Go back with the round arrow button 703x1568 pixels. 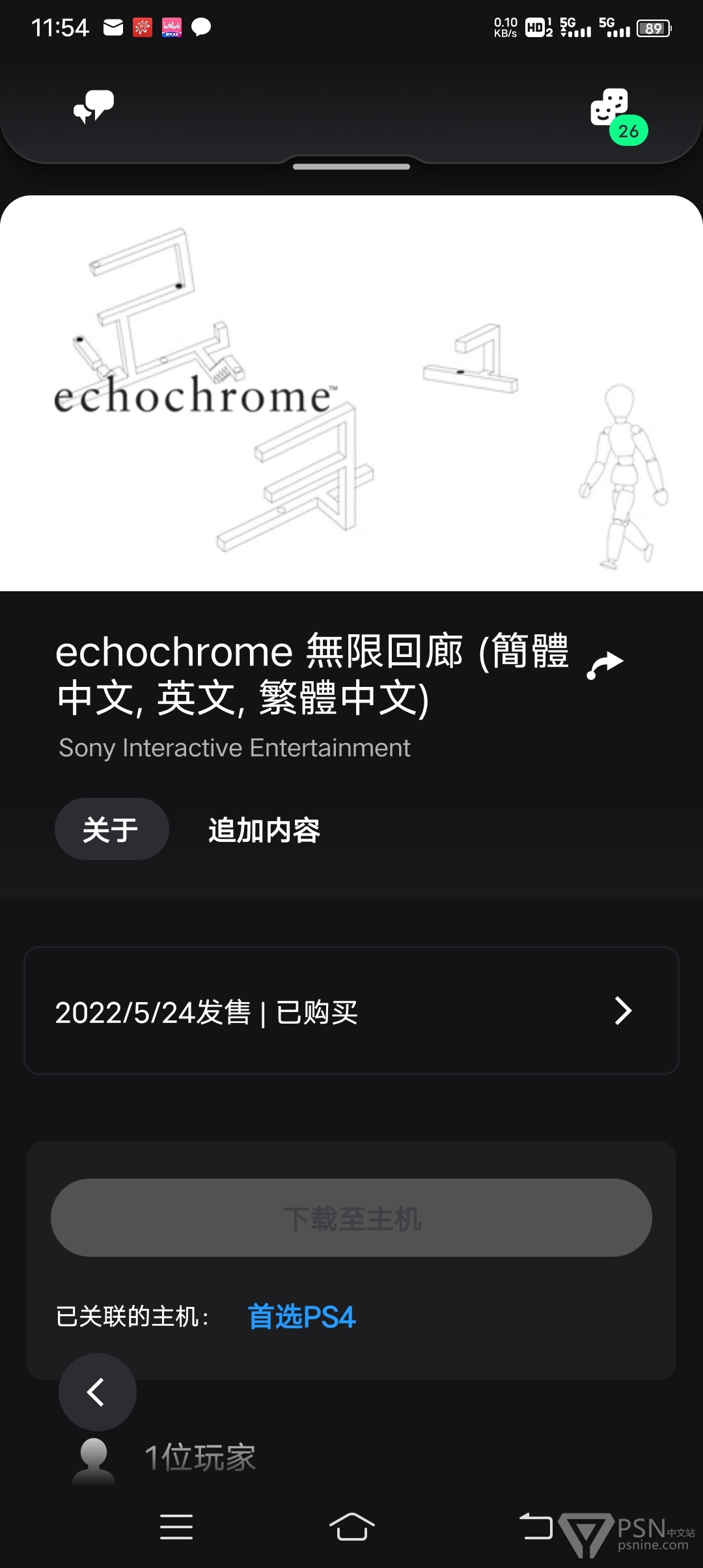coord(97,1392)
